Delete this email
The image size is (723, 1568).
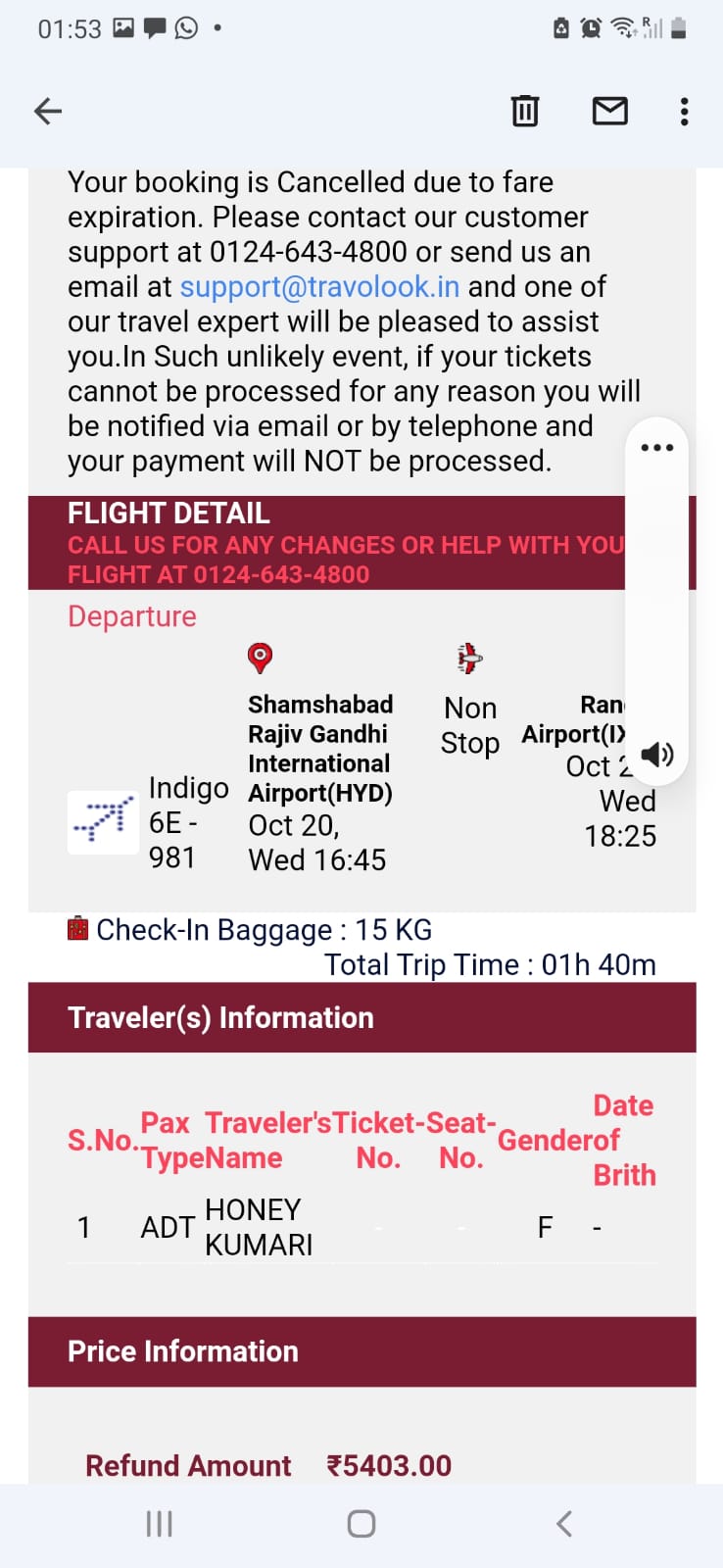(x=525, y=112)
